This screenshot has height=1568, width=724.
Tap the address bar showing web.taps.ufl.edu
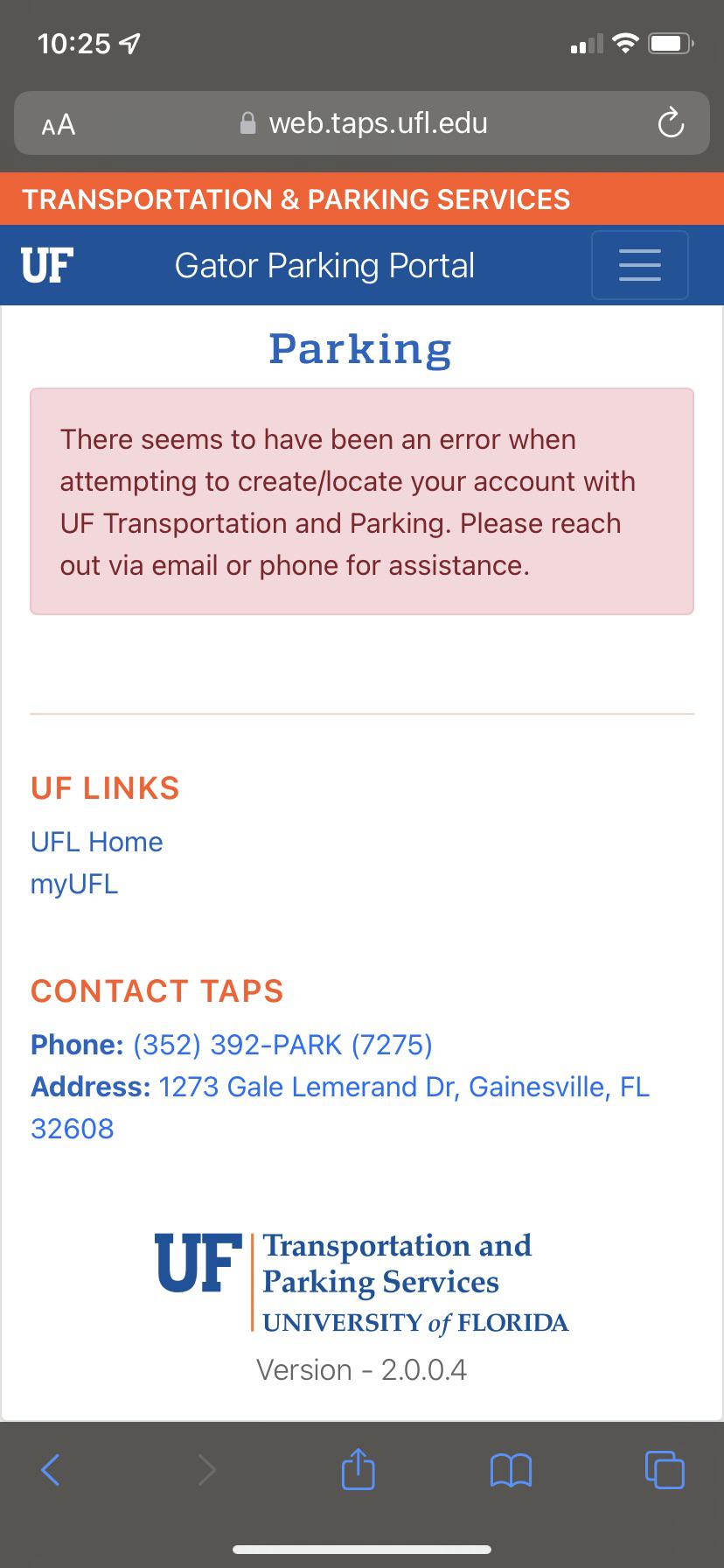[378, 123]
